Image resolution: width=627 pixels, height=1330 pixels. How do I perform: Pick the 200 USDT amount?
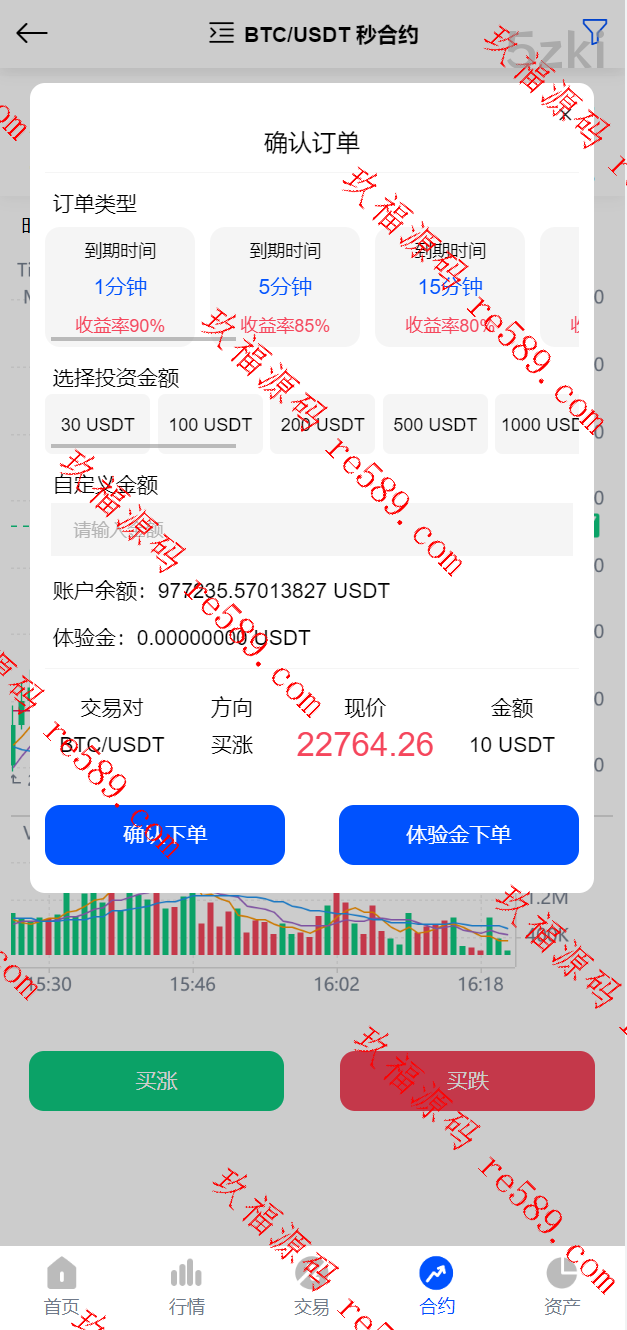pos(322,424)
